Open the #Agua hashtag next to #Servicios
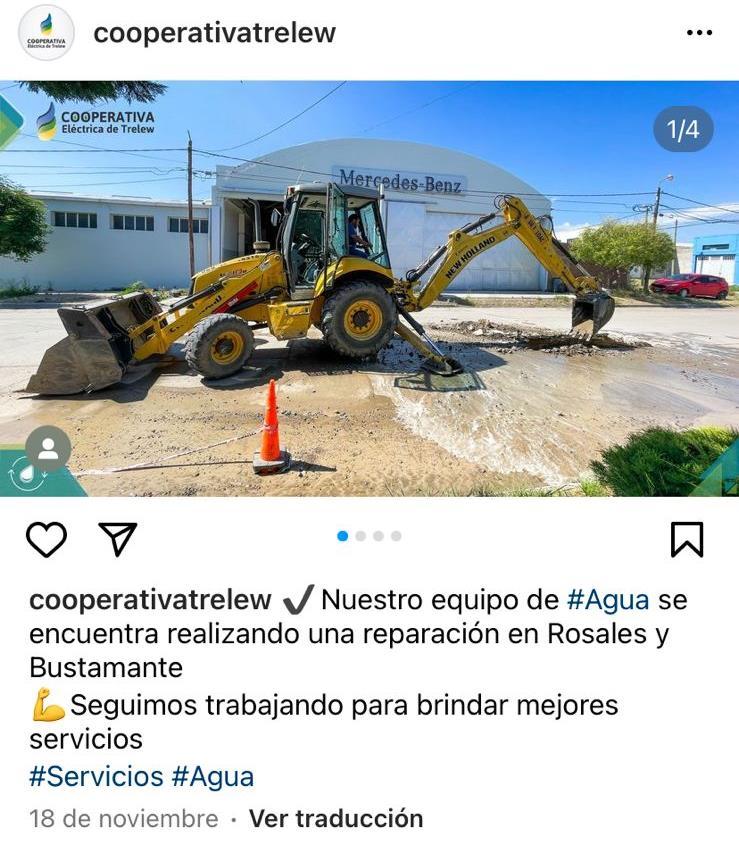The image size is (739, 859). 213,776
